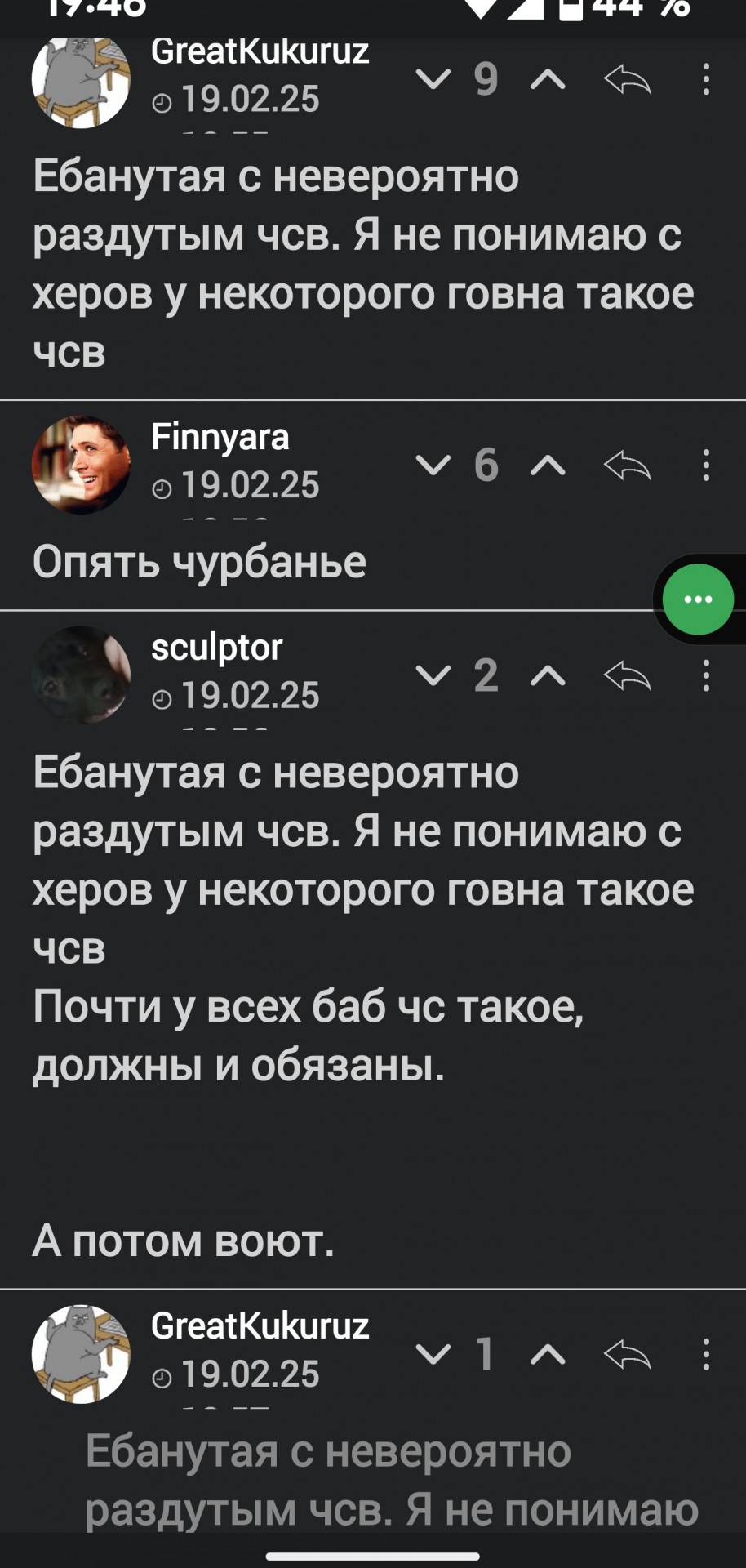Reply to Finnyara's comment

click(627, 465)
